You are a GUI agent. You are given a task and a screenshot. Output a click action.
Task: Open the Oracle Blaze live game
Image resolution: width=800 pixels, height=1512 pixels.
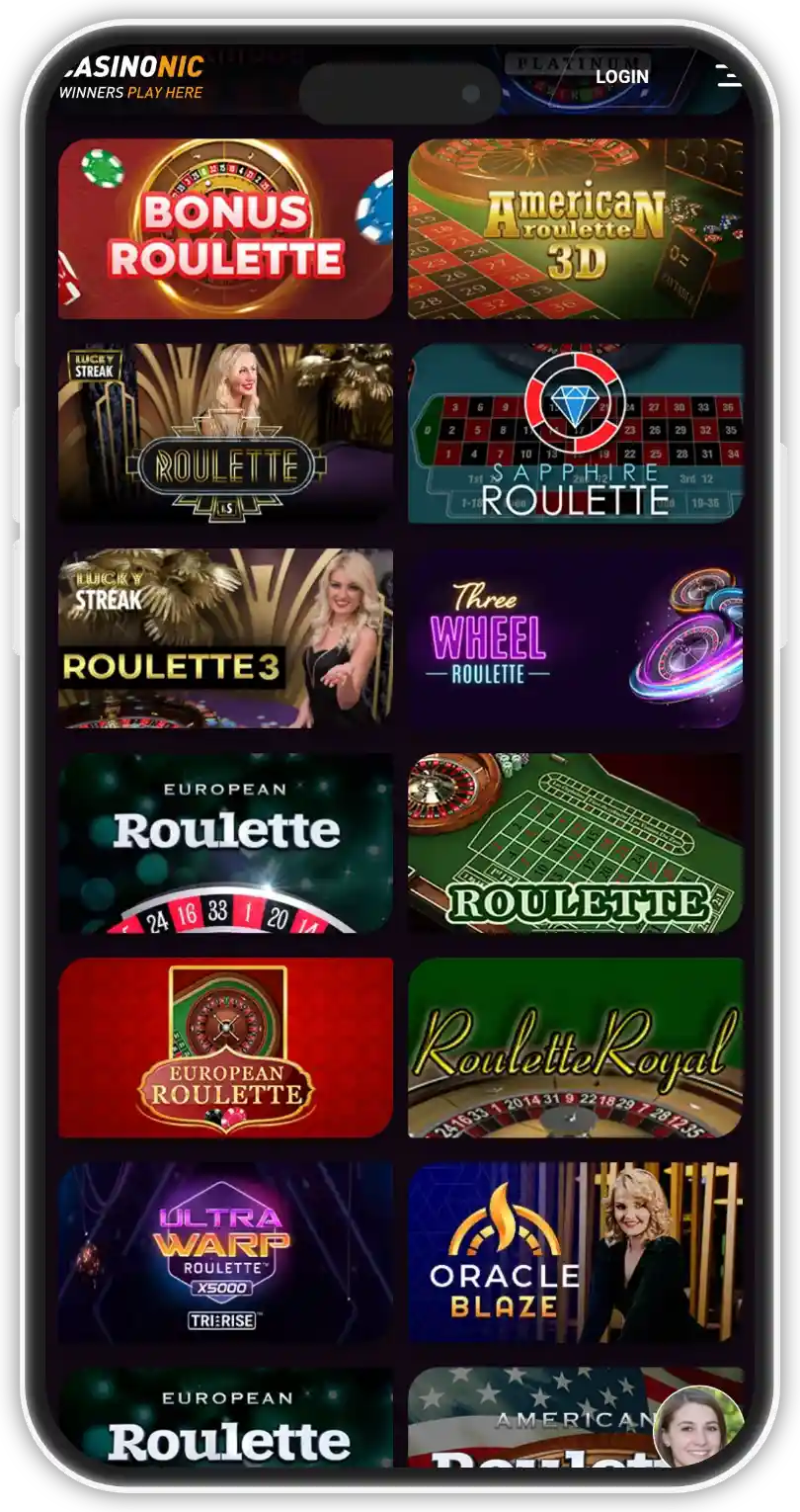(575, 1252)
